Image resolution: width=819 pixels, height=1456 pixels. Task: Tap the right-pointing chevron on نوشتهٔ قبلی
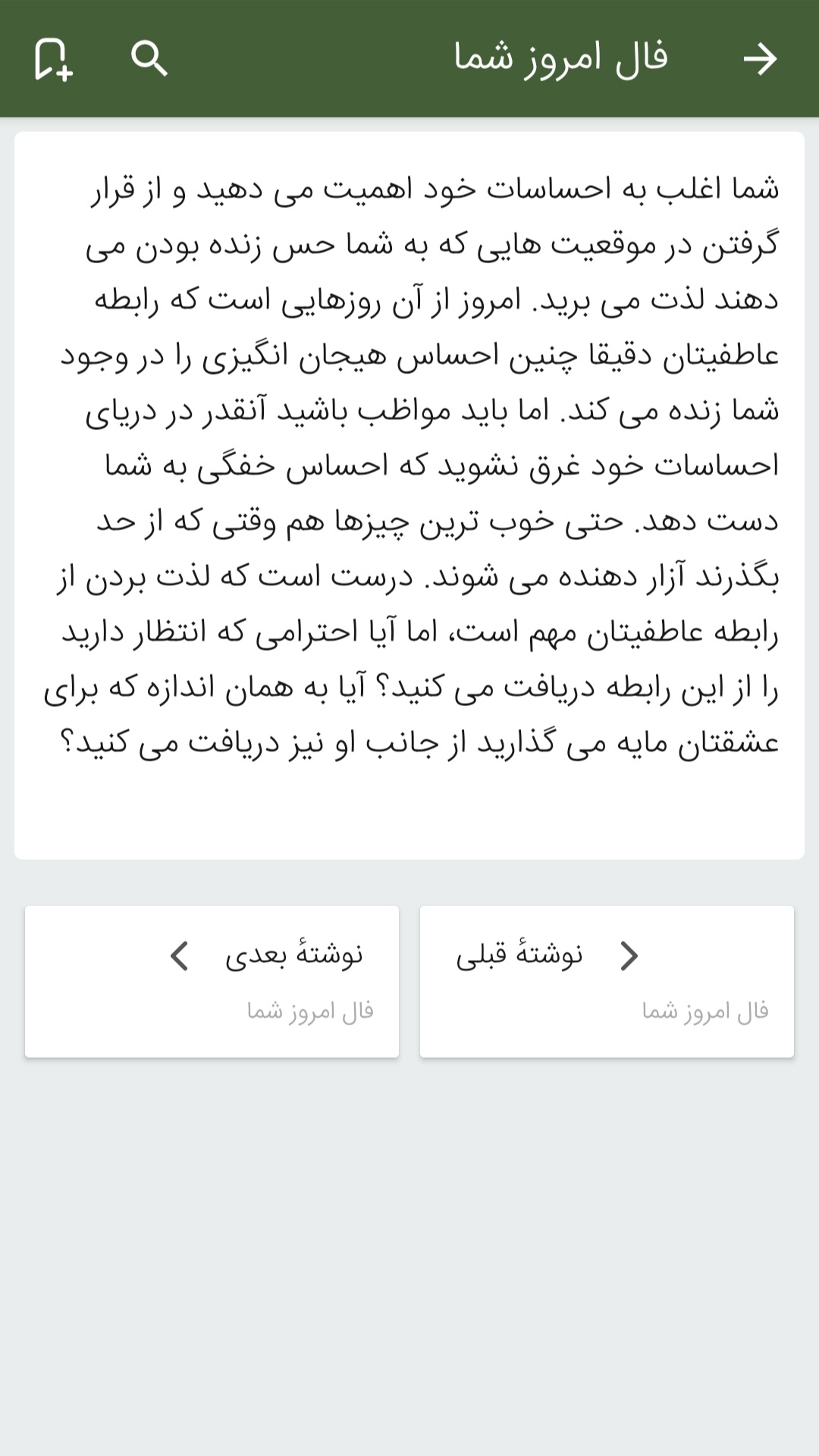click(629, 957)
